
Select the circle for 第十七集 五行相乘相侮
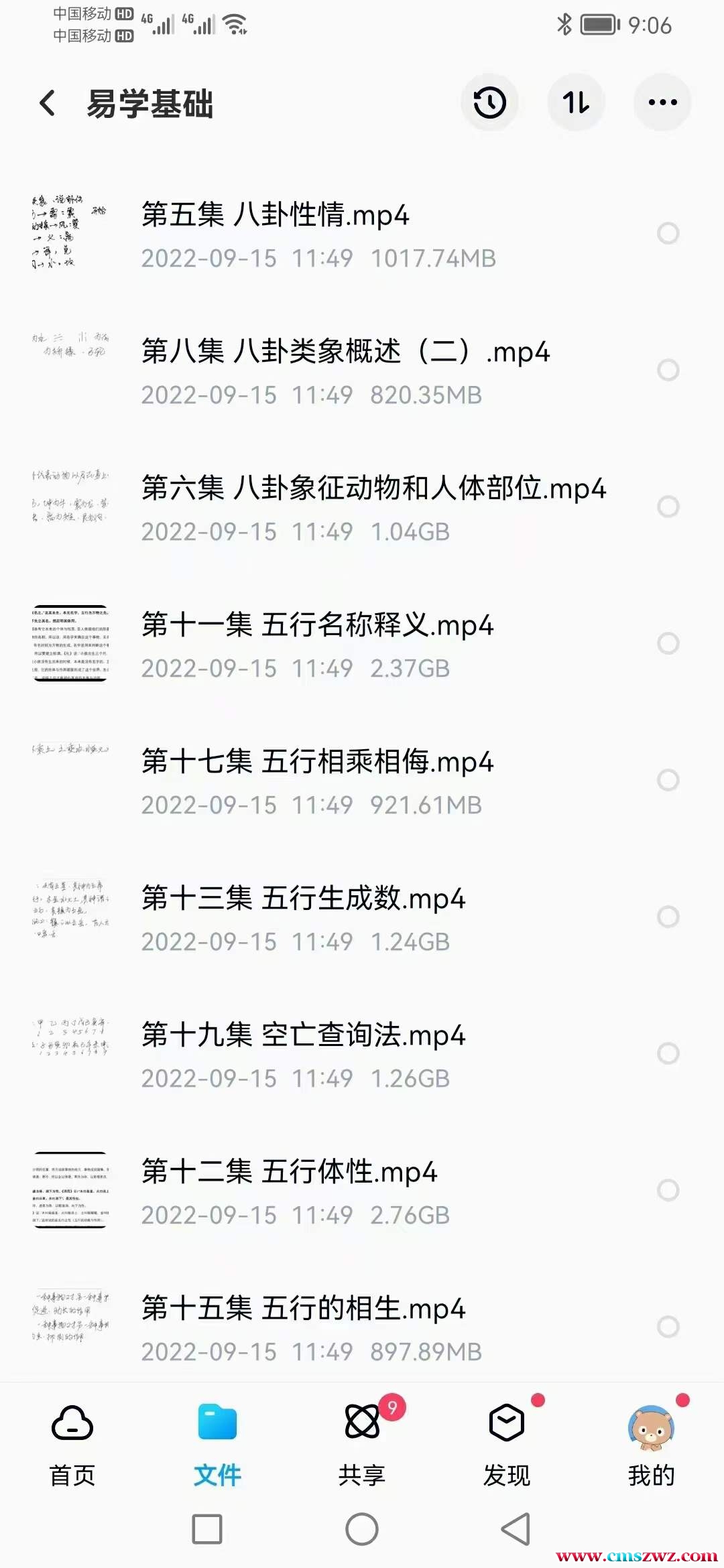(x=668, y=780)
